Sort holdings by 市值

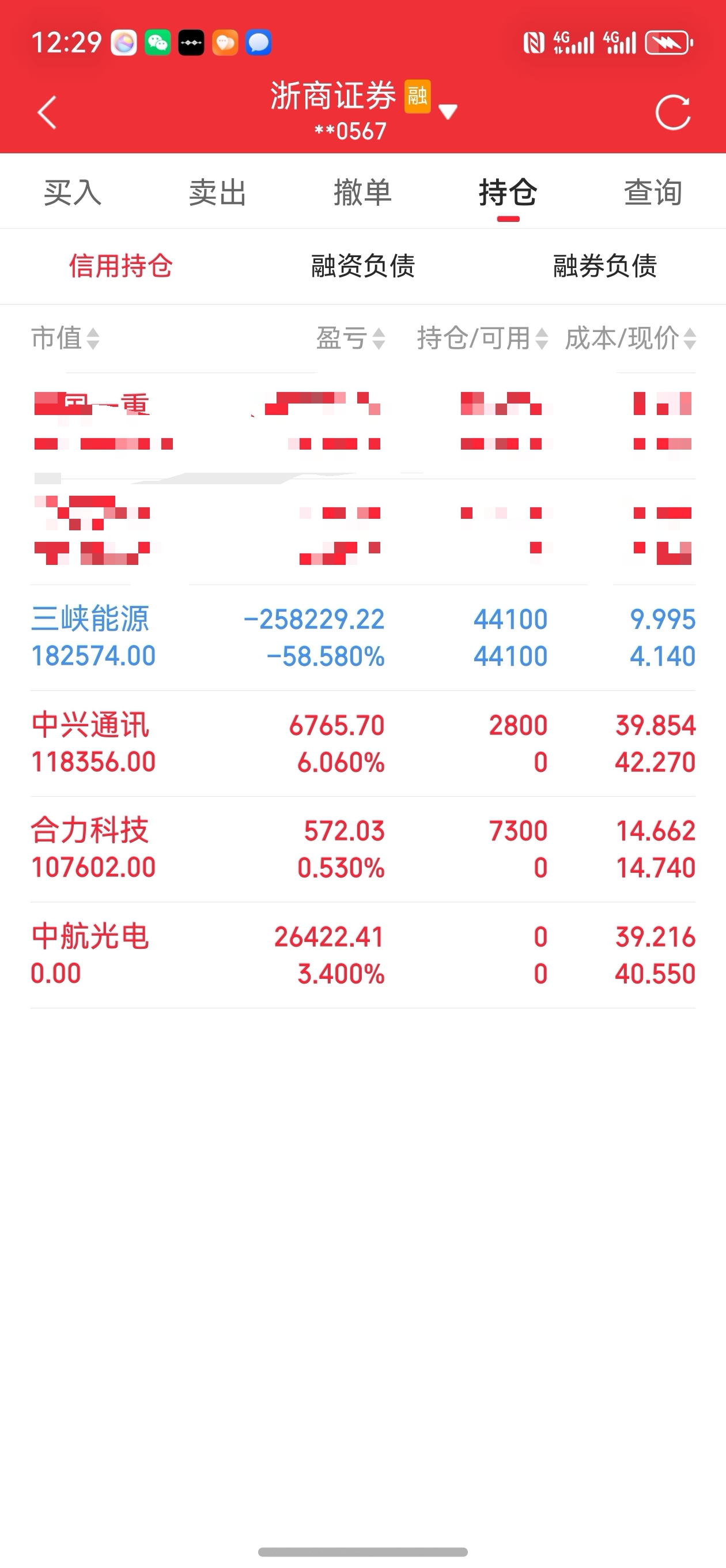coord(66,338)
